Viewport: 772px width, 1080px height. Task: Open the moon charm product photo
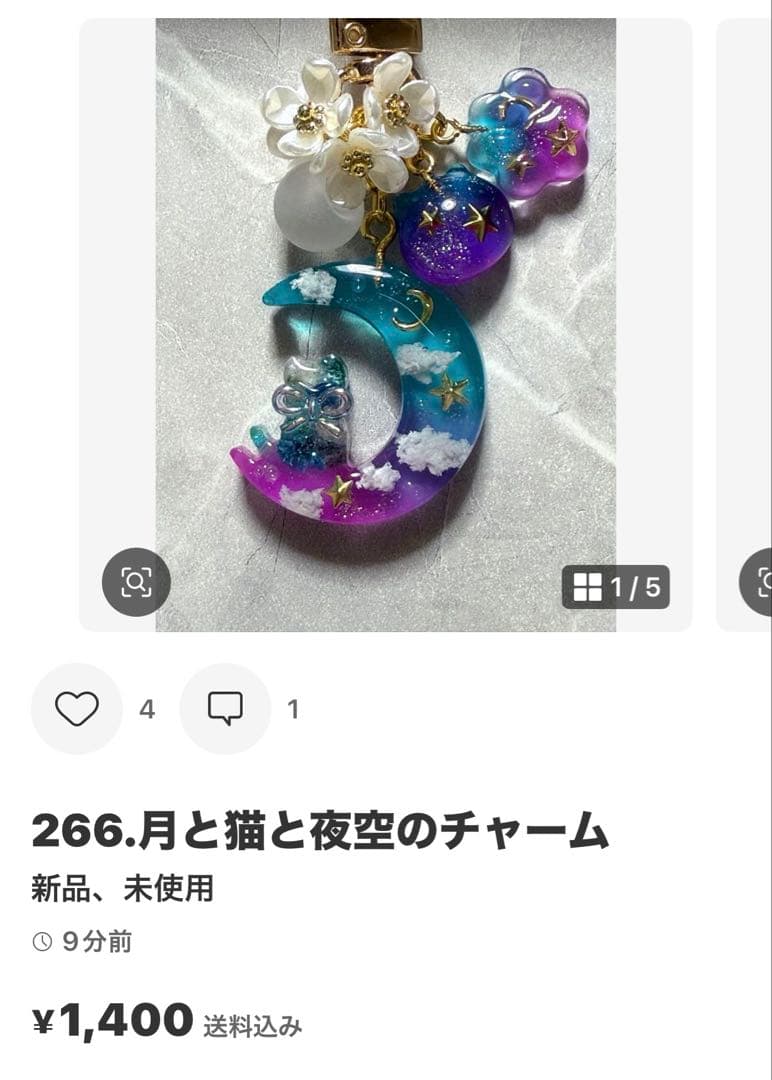point(385,320)
